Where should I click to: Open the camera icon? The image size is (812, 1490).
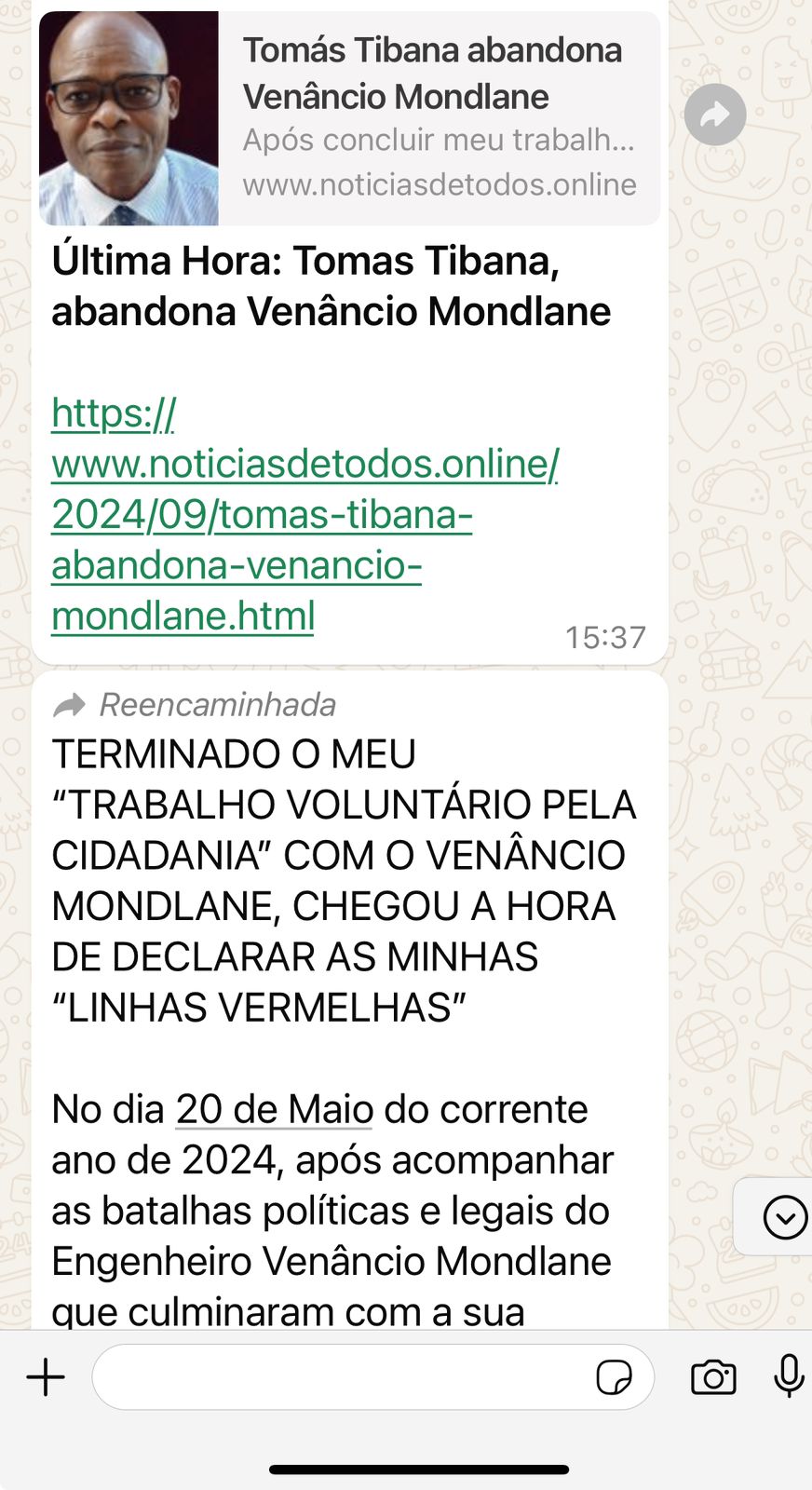click(711, 1375)
